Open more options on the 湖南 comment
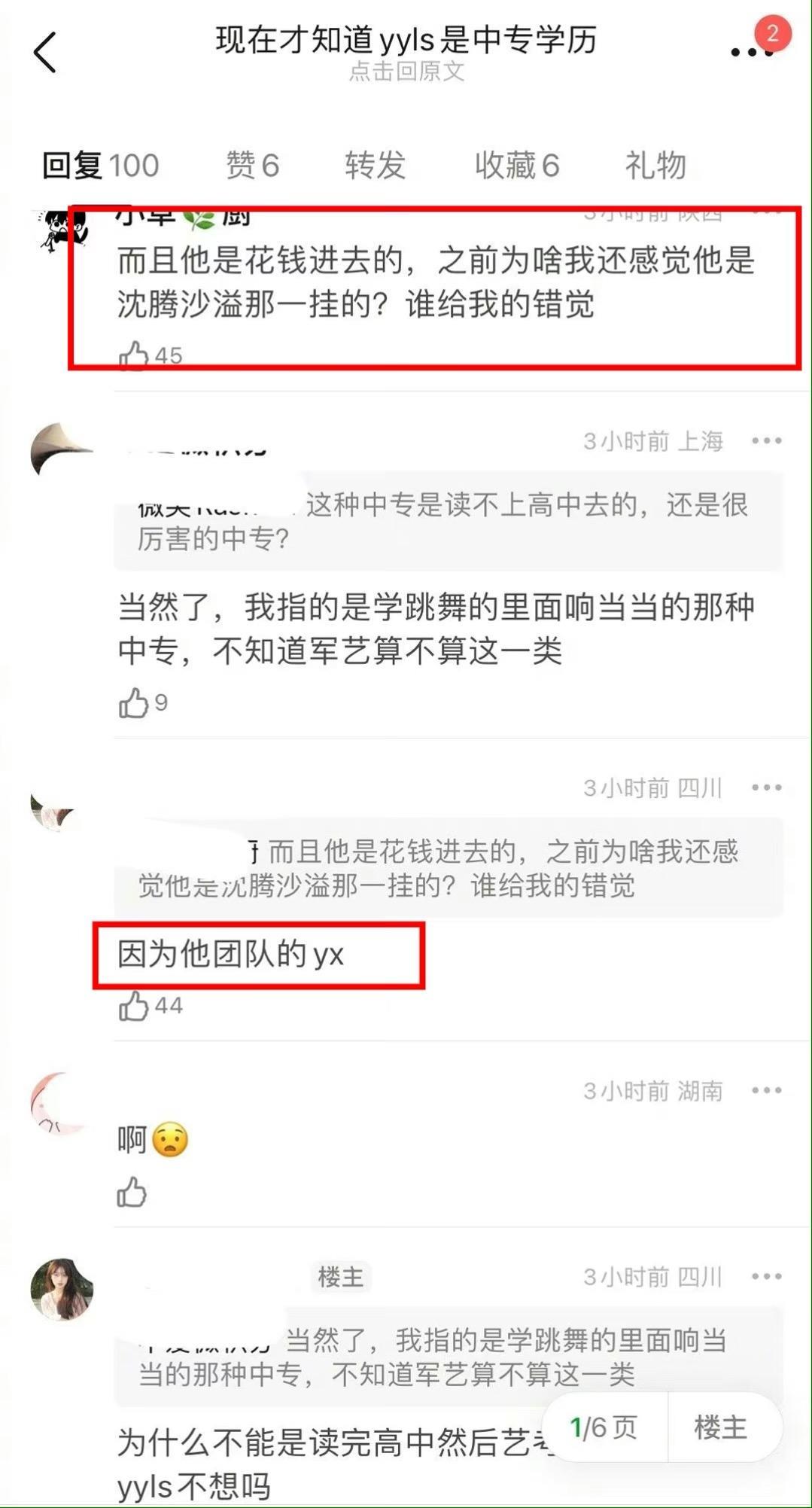The image size is (812, 1508). (766, 1090)
